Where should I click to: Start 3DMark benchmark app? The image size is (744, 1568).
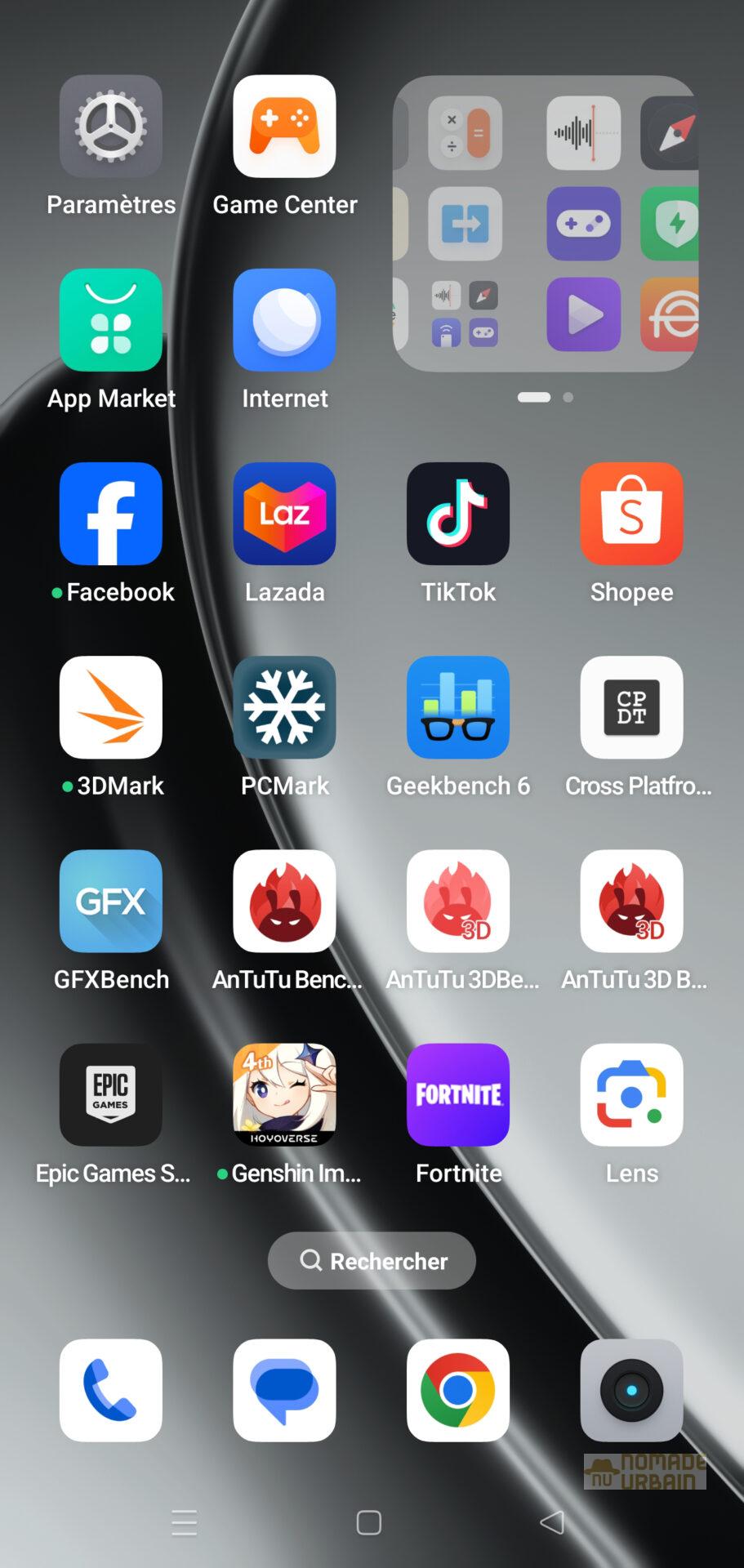point(111,707)
